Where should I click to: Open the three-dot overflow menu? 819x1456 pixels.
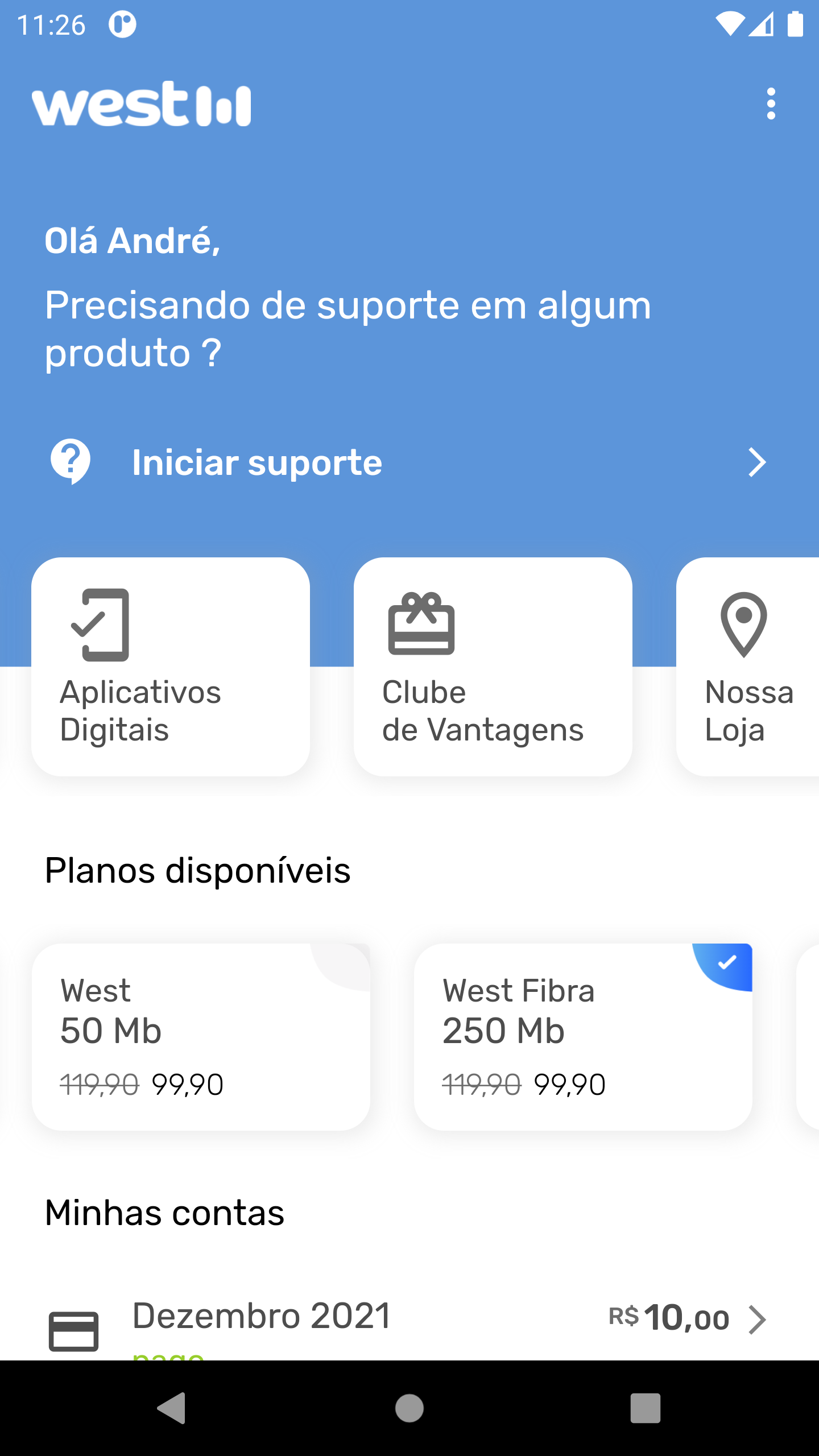[771, 104]
